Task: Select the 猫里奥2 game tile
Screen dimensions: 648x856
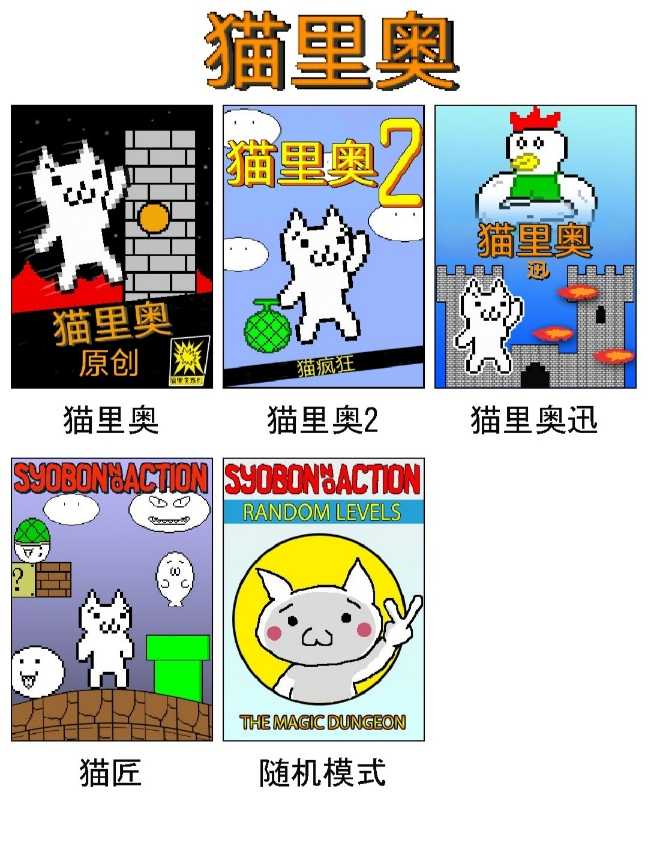Action: pos(323,247)
